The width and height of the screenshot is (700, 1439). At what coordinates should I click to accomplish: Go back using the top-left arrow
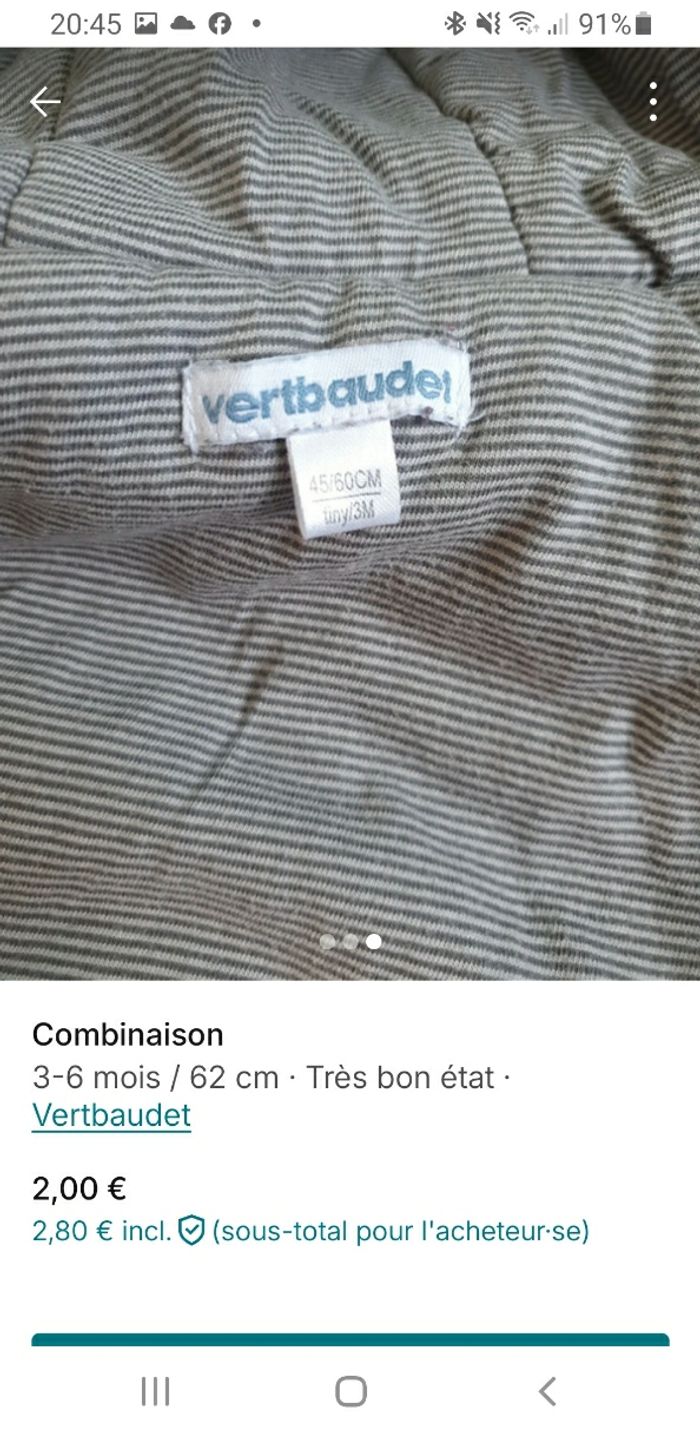[x=45, y=101]
